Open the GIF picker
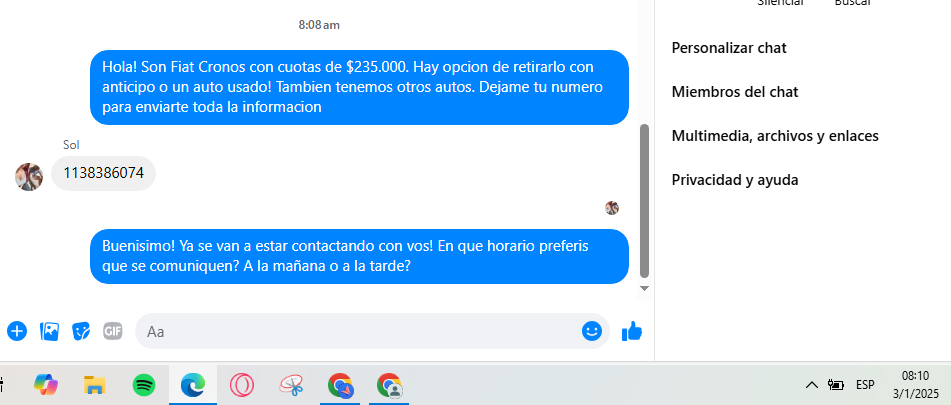 (113, 331)
